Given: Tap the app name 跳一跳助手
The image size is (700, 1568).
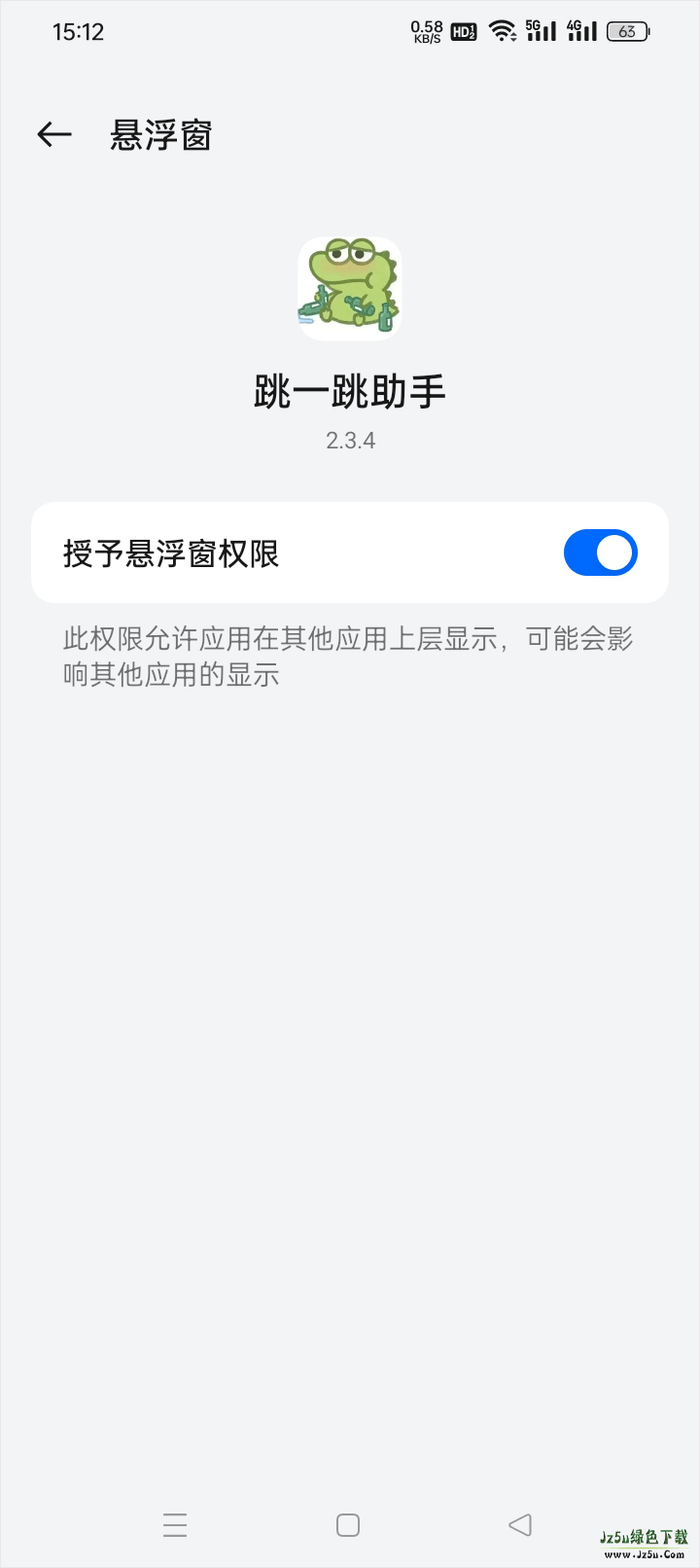Looking at the screenshot, I should (349, 386).
